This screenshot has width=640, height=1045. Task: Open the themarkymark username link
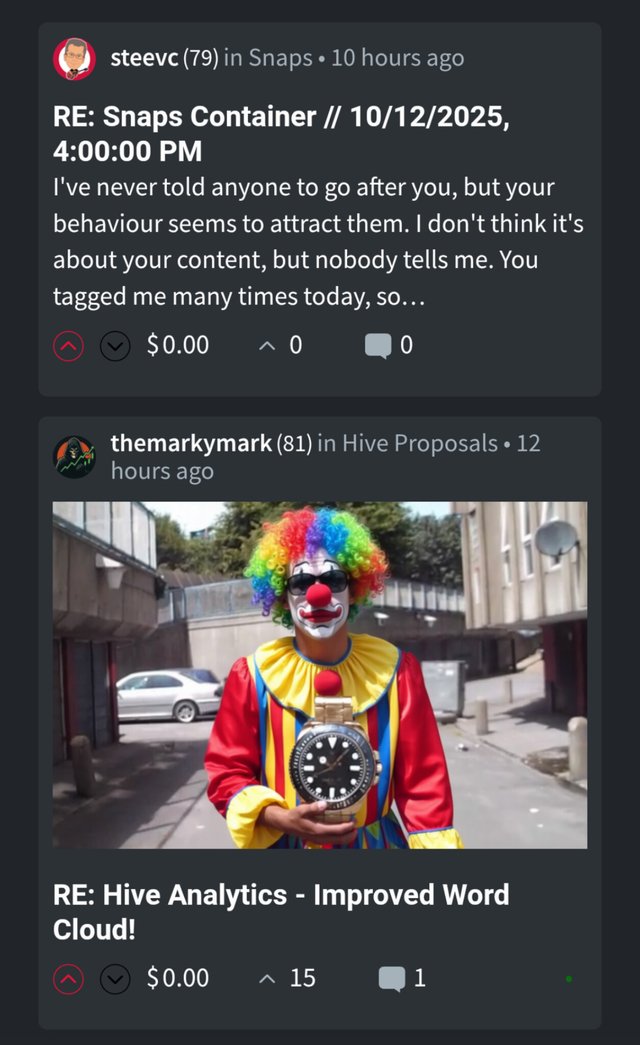click(x=191, y=443)
